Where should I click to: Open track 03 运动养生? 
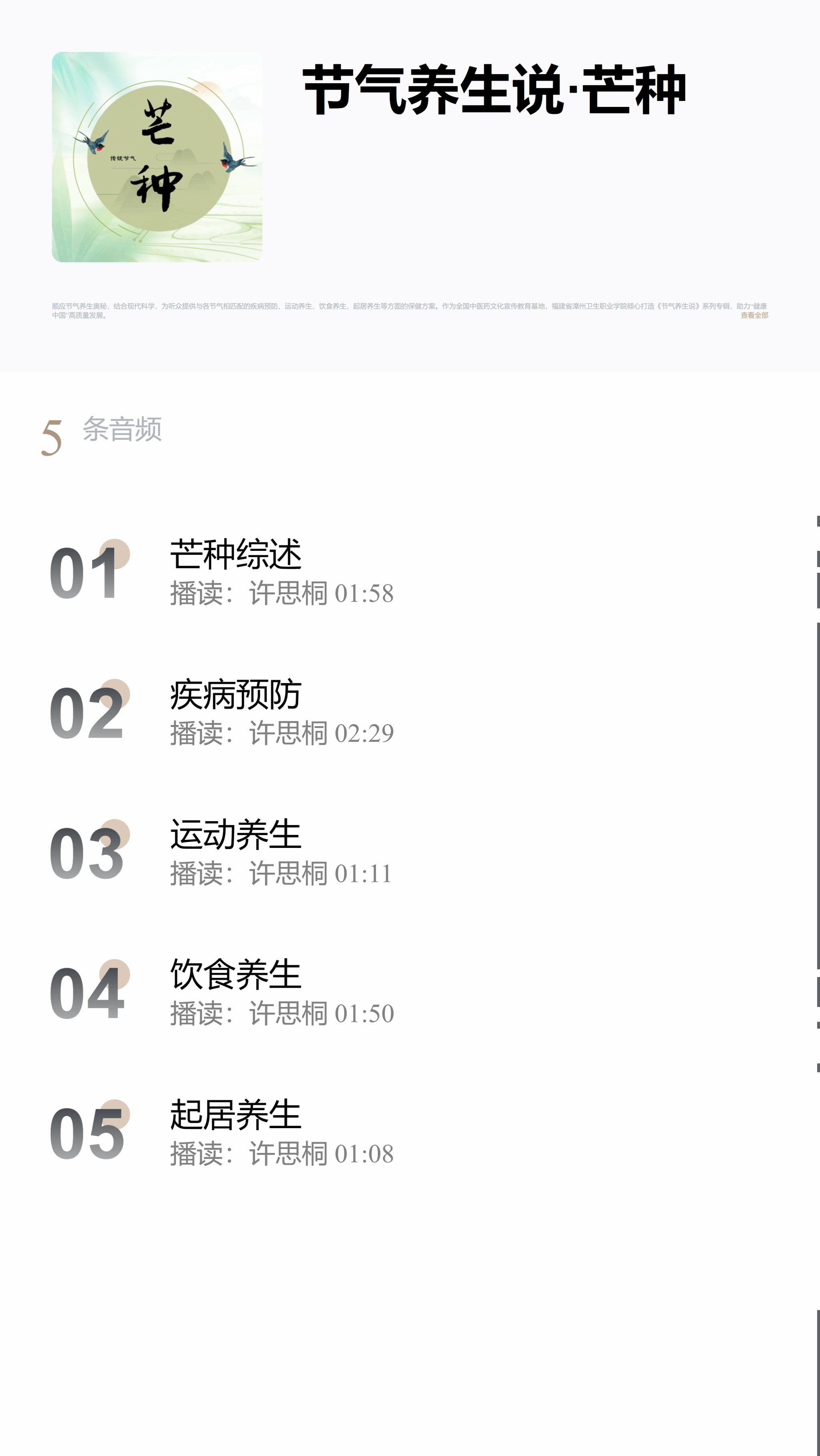point(236,835)
